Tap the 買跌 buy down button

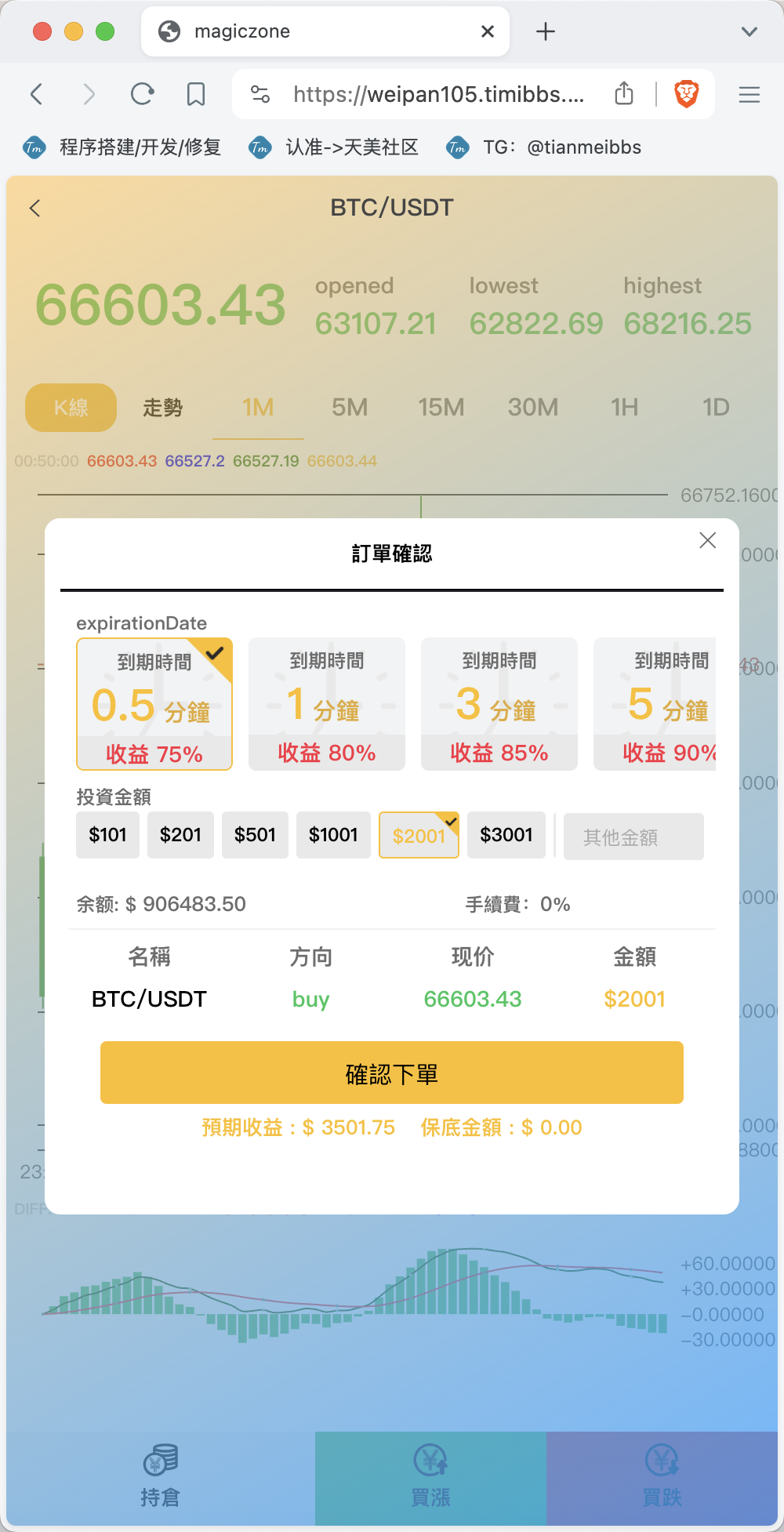click(x=662, y=1477)
